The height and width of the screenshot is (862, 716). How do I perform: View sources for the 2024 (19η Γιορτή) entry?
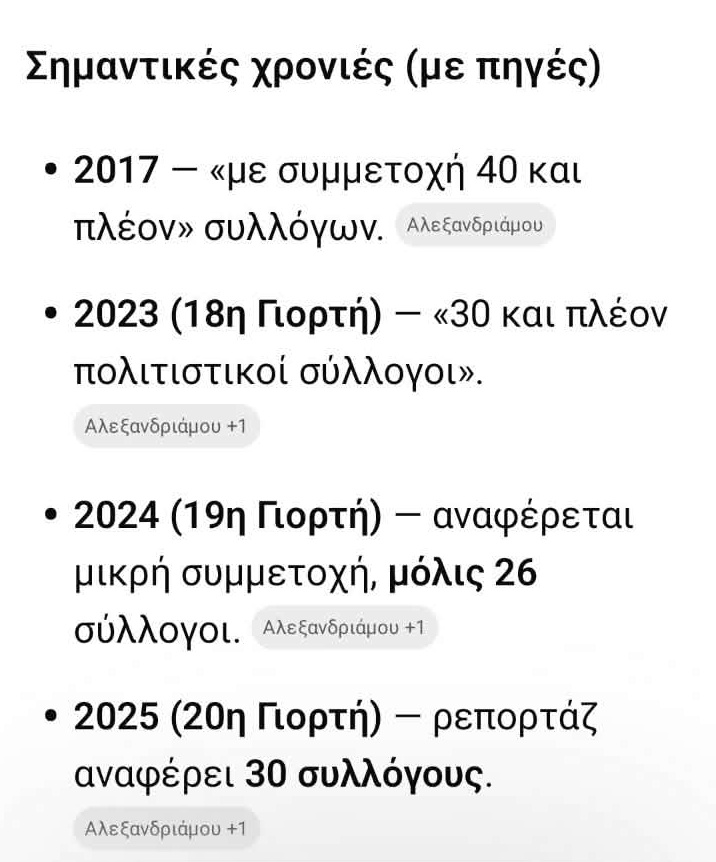coord(343,627)
